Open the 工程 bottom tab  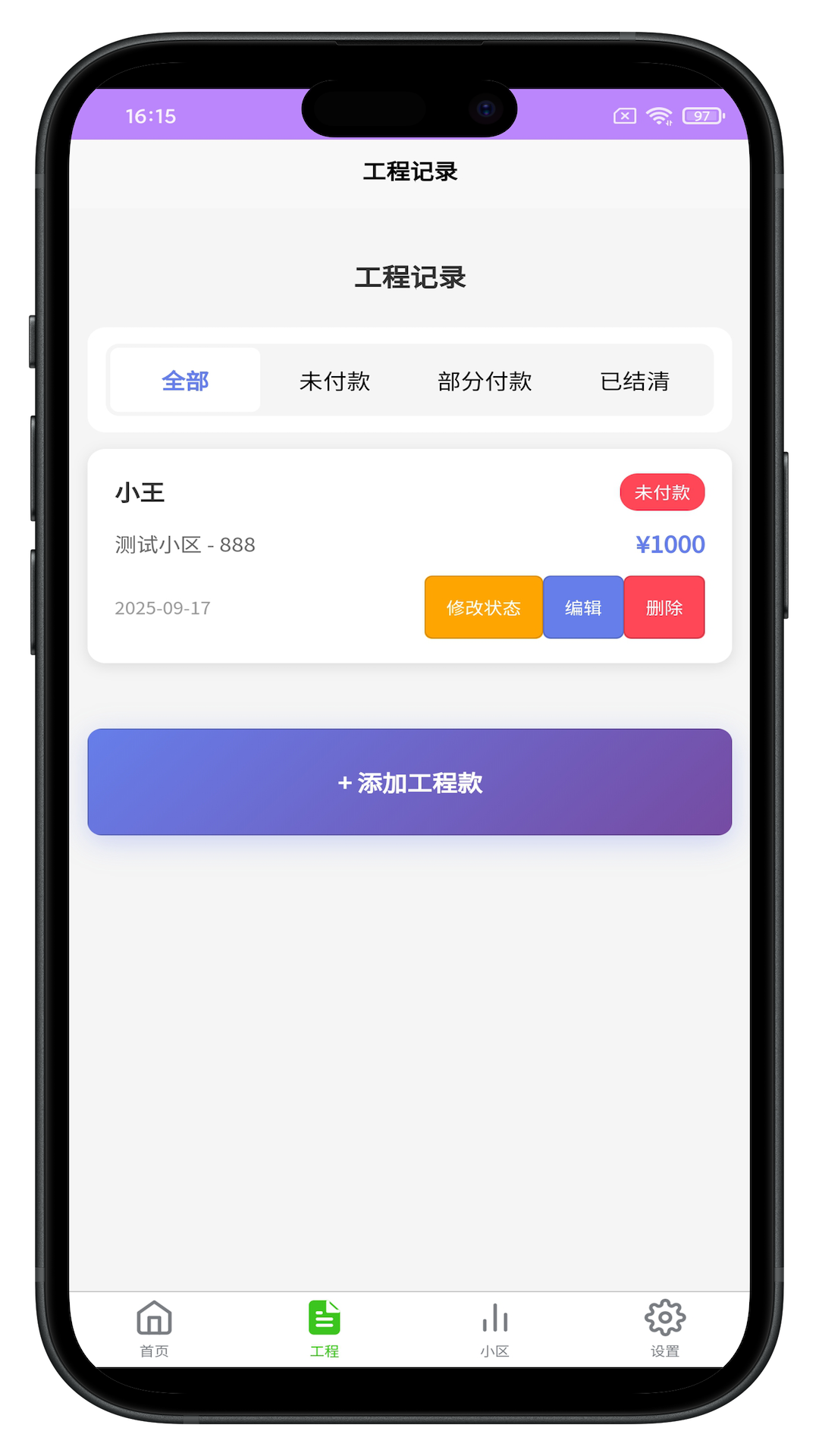coord(325,1328)
